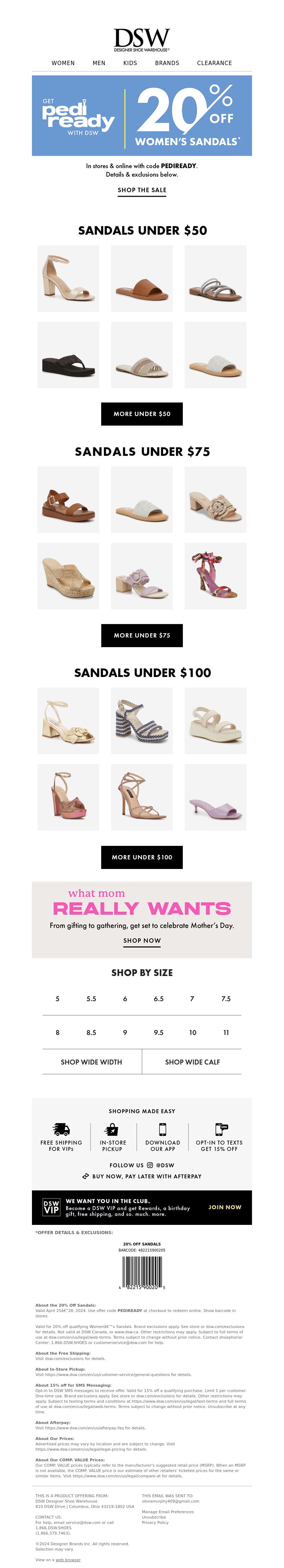
Task: Tap JOIN NOW for DSW VIP
Action: coord(224,1206)
